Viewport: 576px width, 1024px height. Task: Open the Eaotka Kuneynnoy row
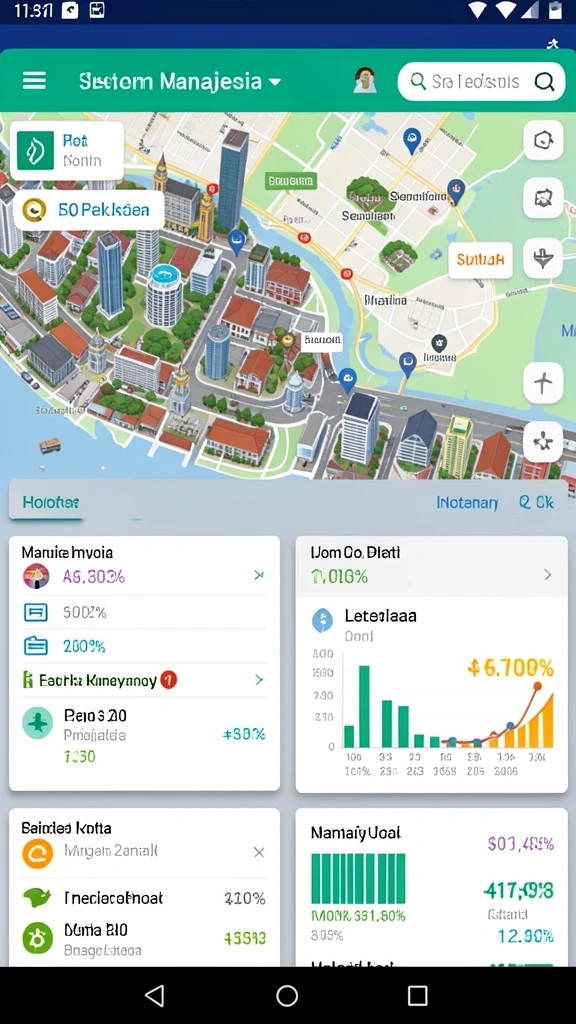coord(144,680)
